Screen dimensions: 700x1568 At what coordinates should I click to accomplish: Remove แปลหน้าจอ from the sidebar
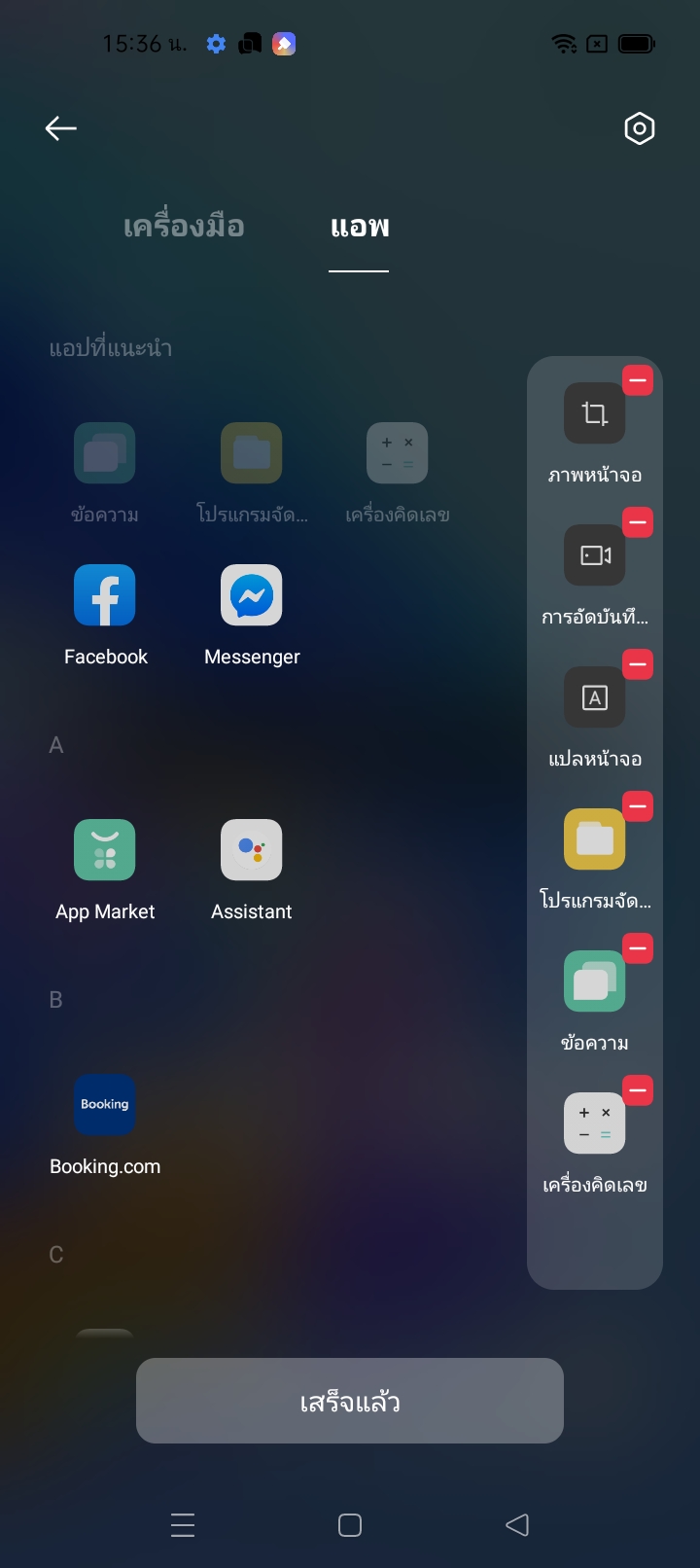pyautogui.click(x=638, y=664)
